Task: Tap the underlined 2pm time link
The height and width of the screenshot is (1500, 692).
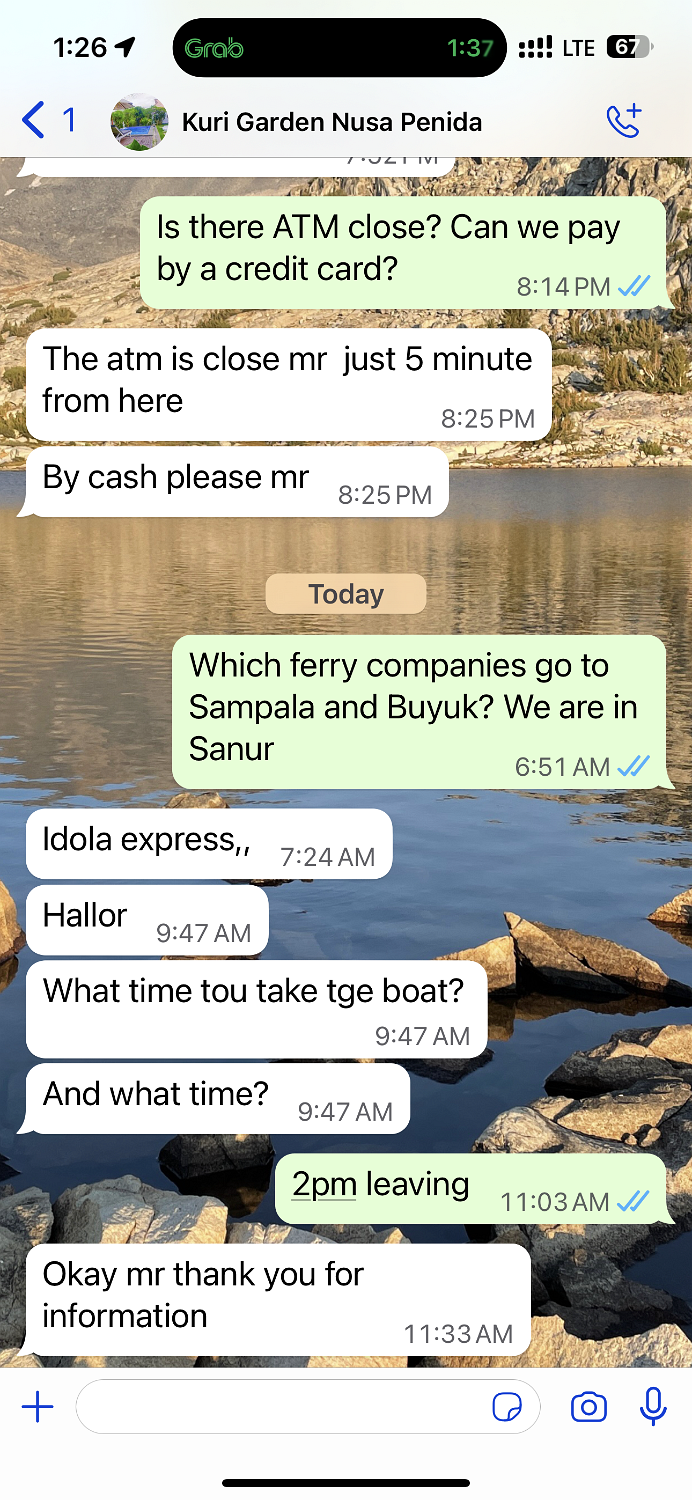Action: click(x=324, y=1184)
